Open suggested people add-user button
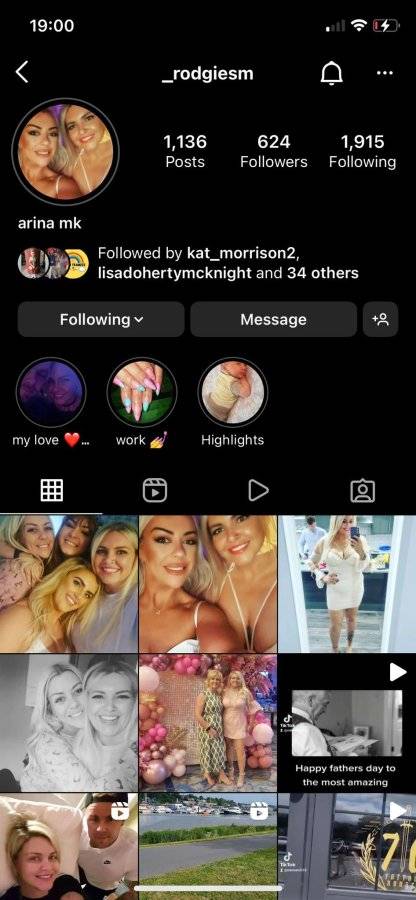The image size is (416, 900). tap(380, 319)
